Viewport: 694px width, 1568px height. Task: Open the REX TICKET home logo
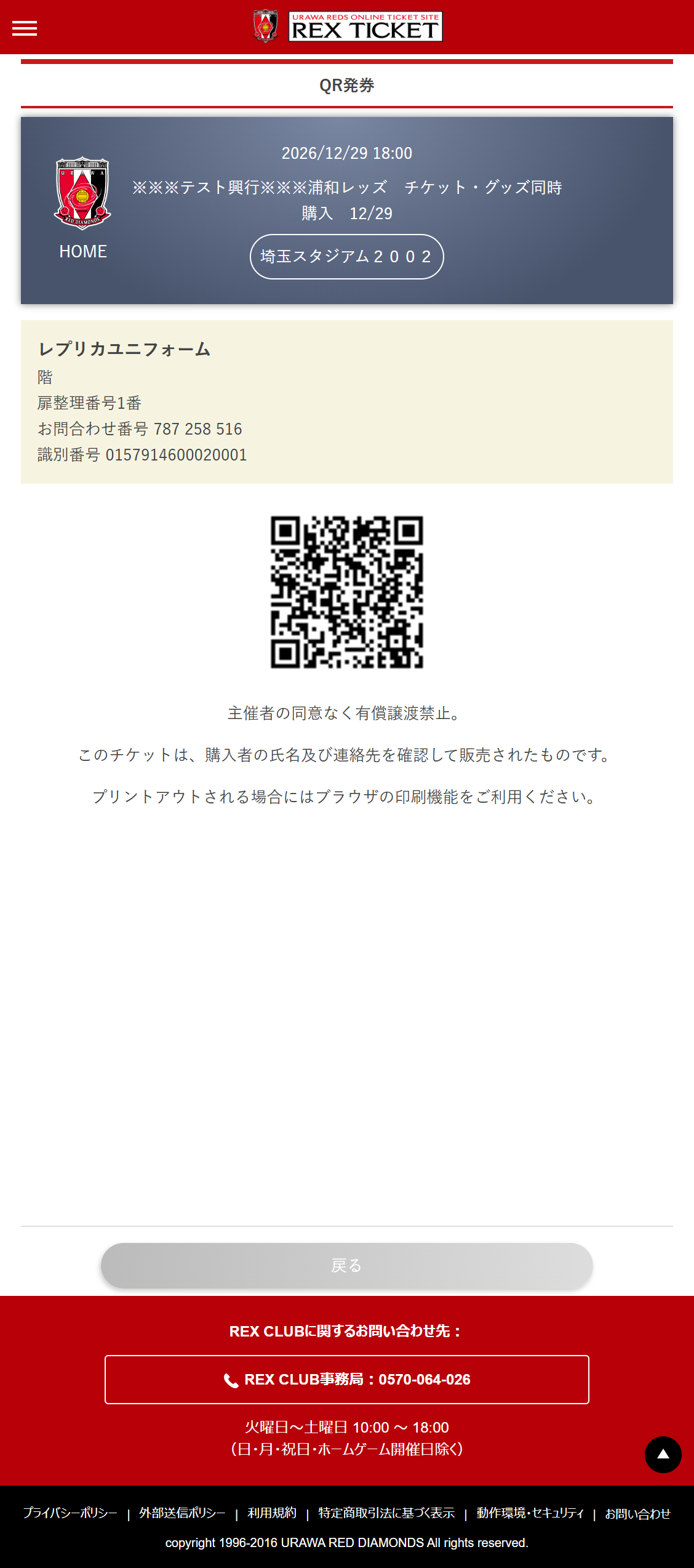[x=347, y=26]
